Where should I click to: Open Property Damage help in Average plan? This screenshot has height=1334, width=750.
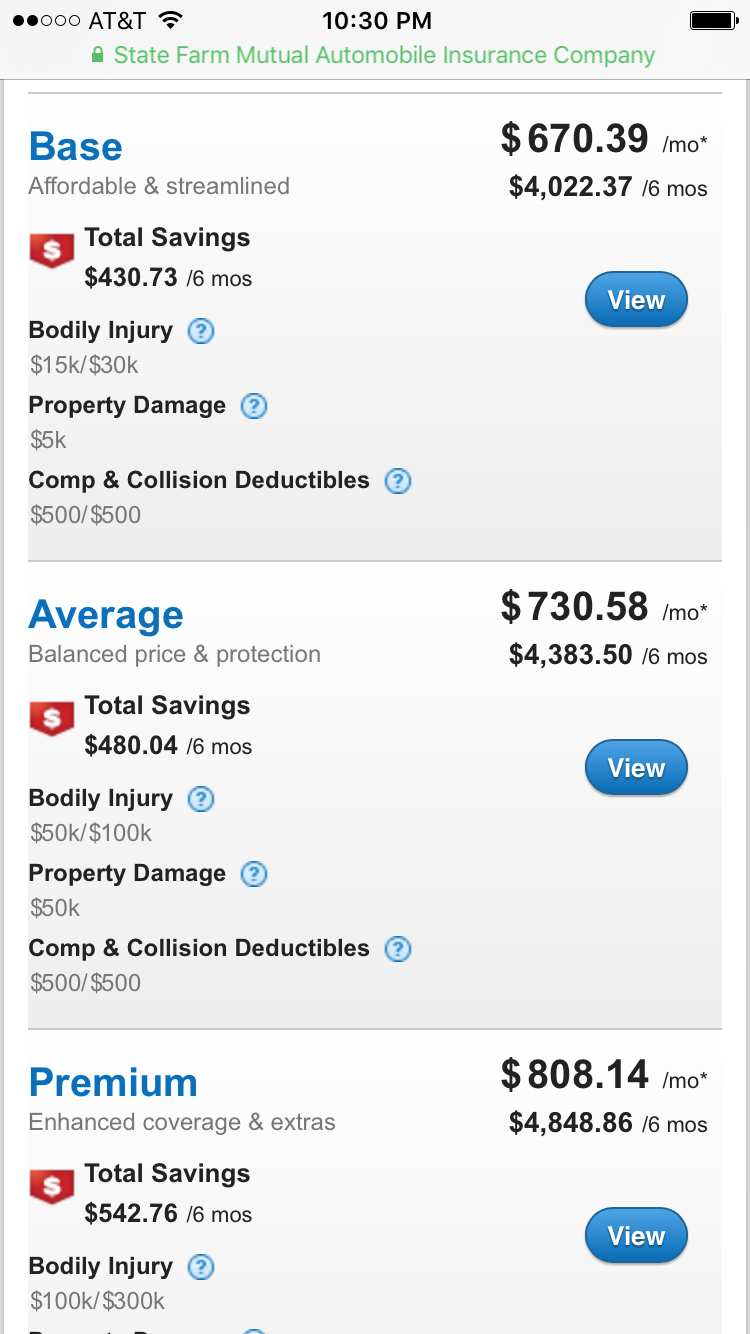(x=254, y=874)
